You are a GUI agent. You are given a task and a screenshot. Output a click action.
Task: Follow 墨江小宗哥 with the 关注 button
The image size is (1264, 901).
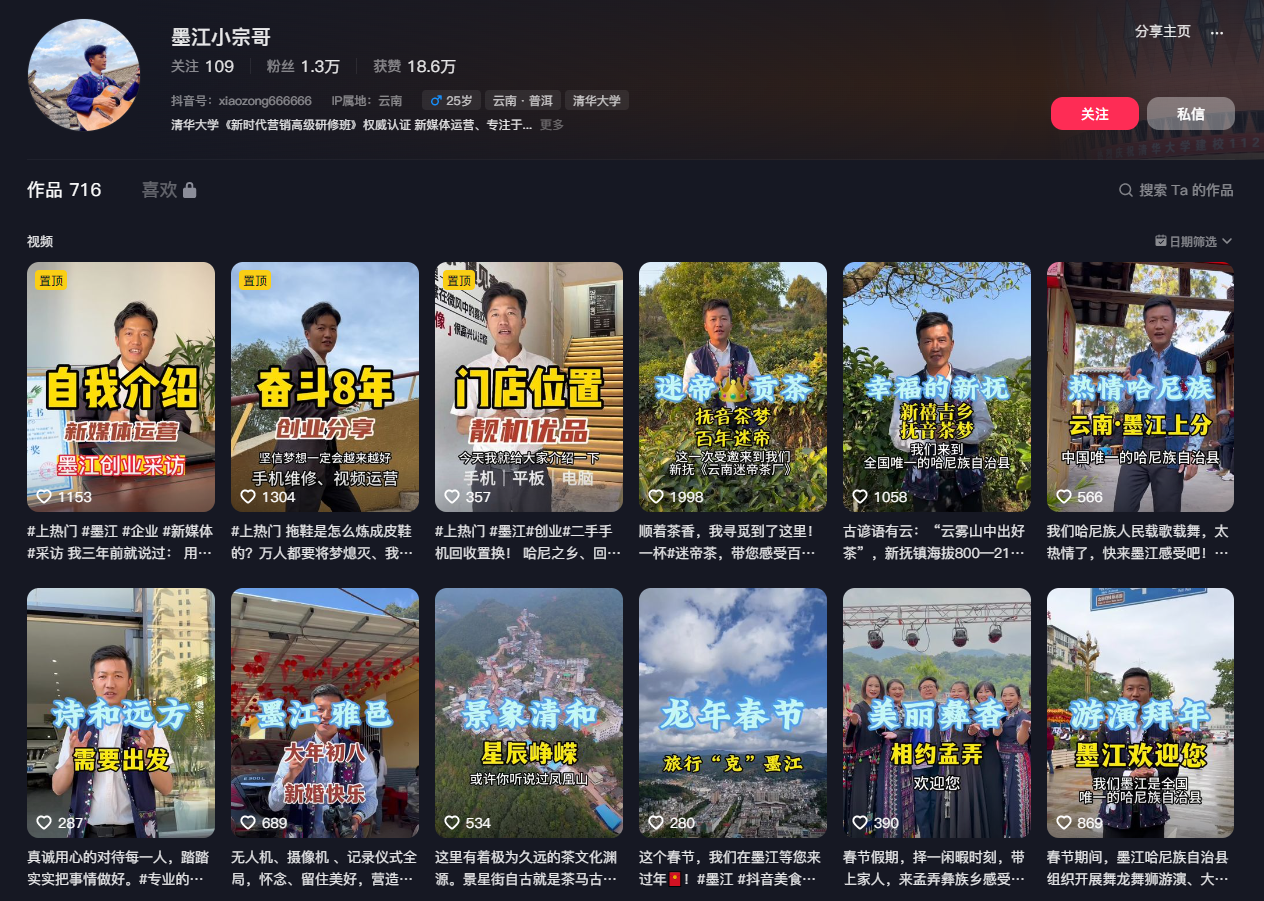pos(1094,114)
